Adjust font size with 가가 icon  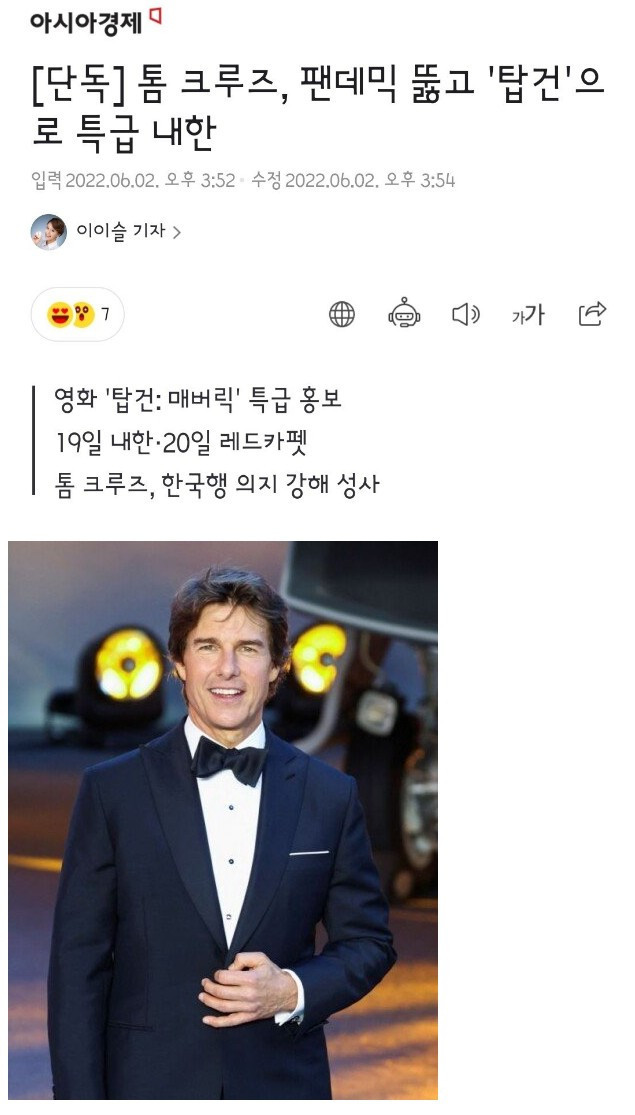[x=528, y=315]
